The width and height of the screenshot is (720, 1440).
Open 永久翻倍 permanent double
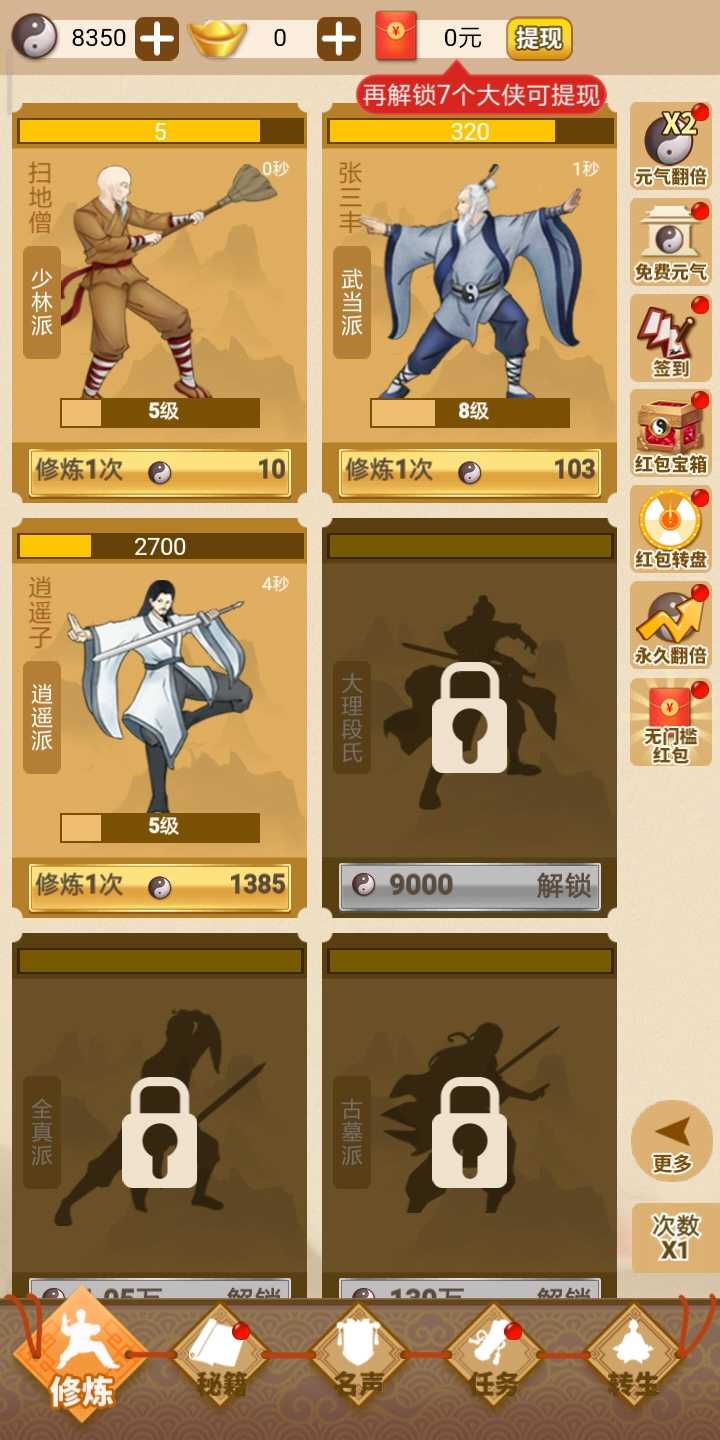click(671, 626)
